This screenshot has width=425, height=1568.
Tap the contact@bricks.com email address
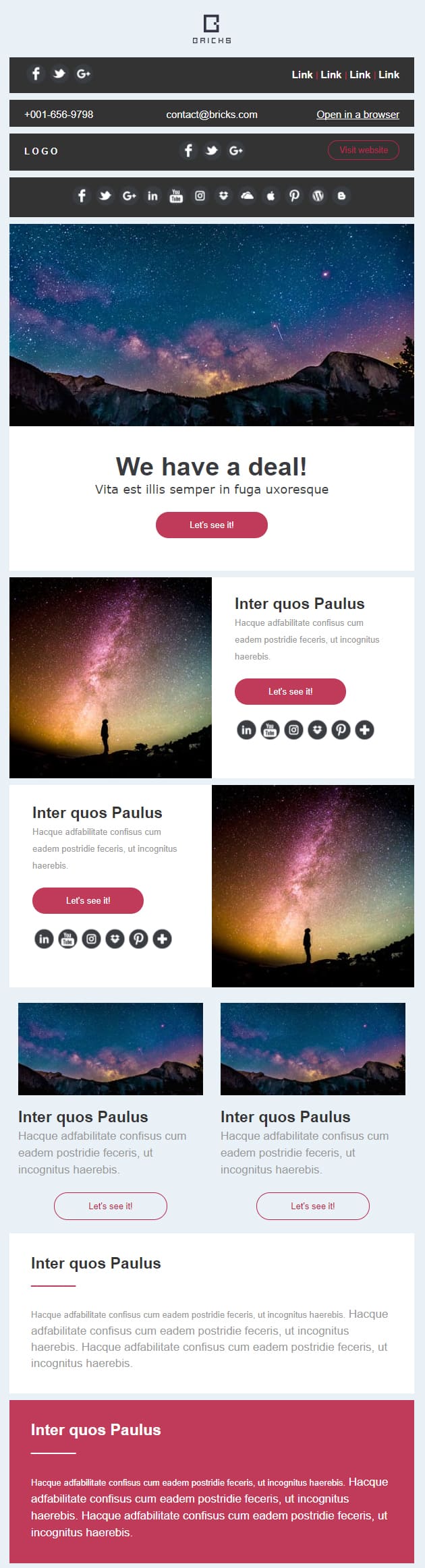coord(212,115)
